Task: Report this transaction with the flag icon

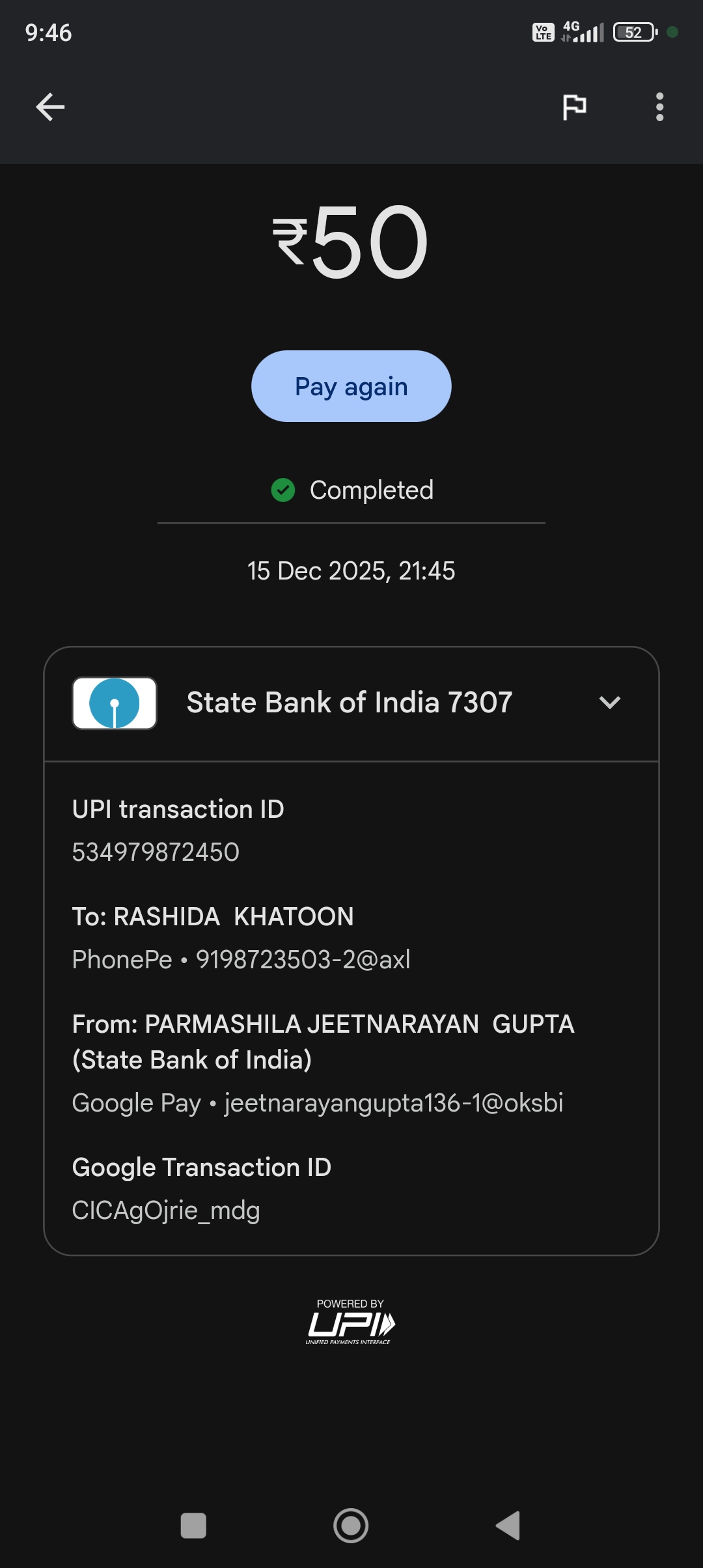Action: click(x=574, y=107)
